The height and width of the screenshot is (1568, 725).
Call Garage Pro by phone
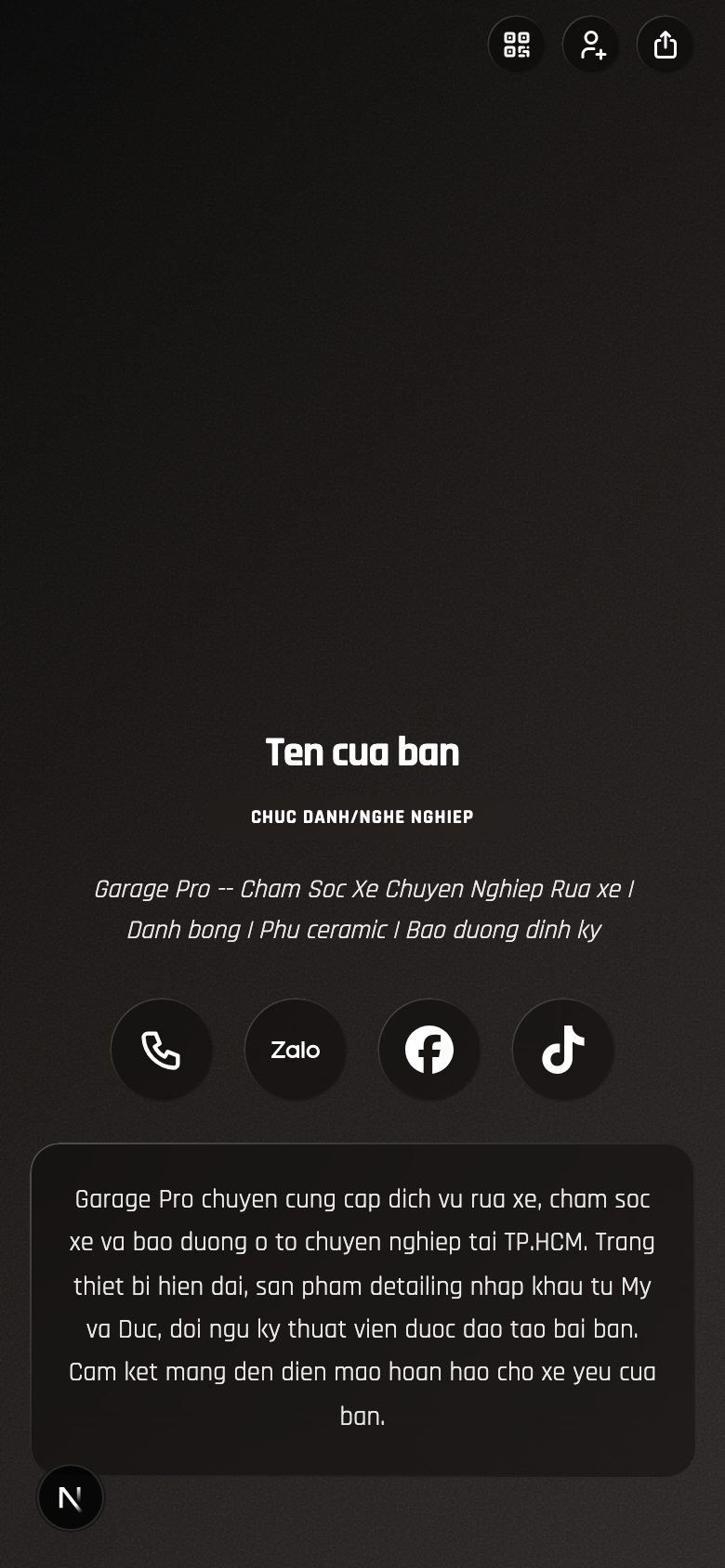pyautogui.click(x=162, y=1050)
